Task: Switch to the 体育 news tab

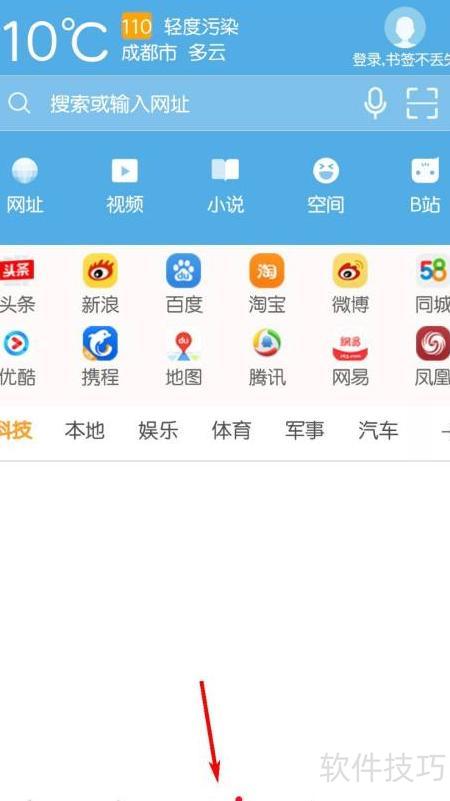Action: tap(231, 431)
